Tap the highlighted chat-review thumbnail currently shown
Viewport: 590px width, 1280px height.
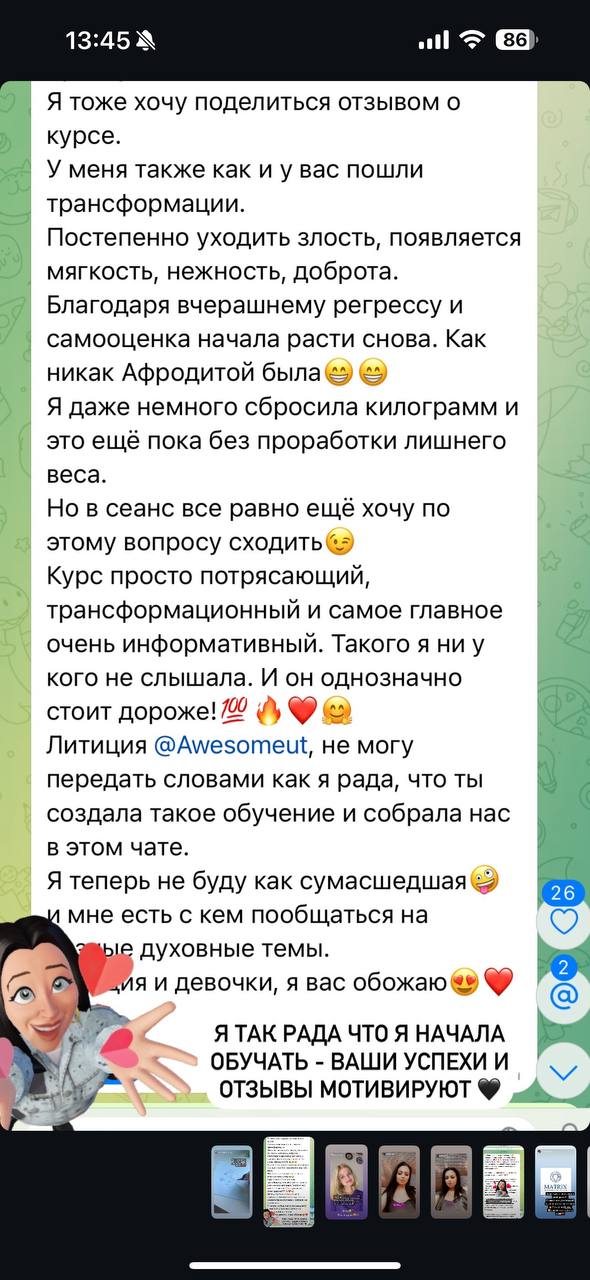pos(289,1182)
